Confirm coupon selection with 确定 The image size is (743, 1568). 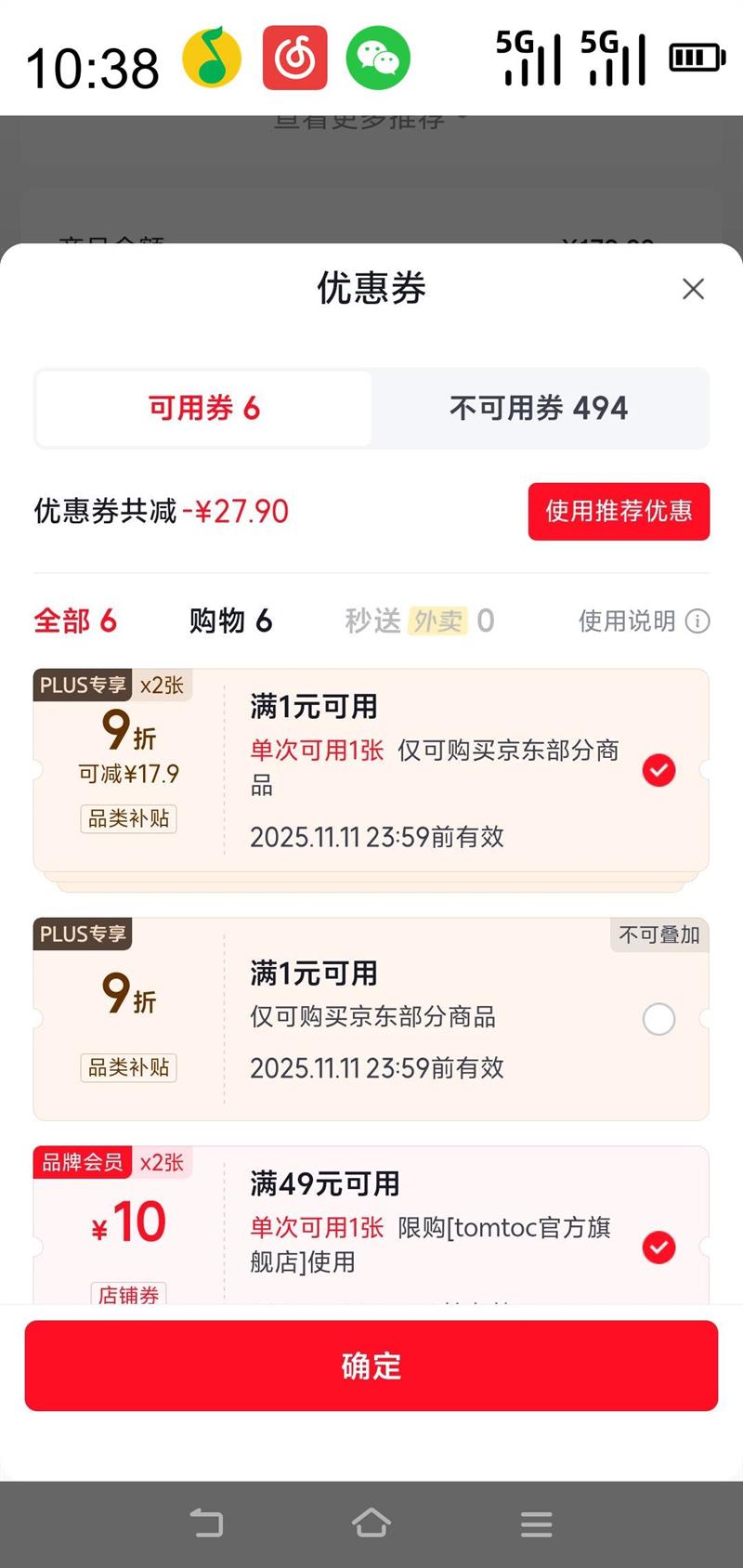tap(371, 1365)
